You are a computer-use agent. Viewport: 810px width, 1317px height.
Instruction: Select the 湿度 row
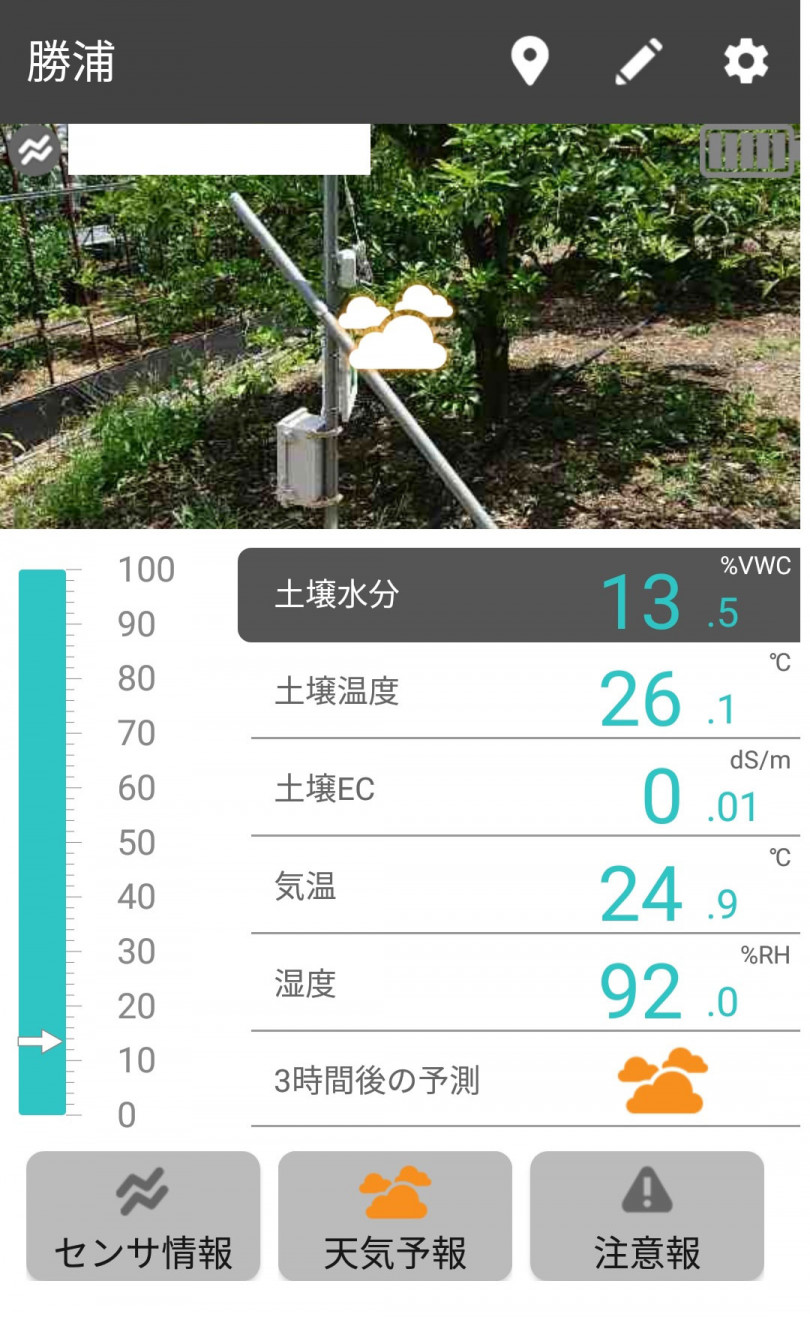point(525,984)
